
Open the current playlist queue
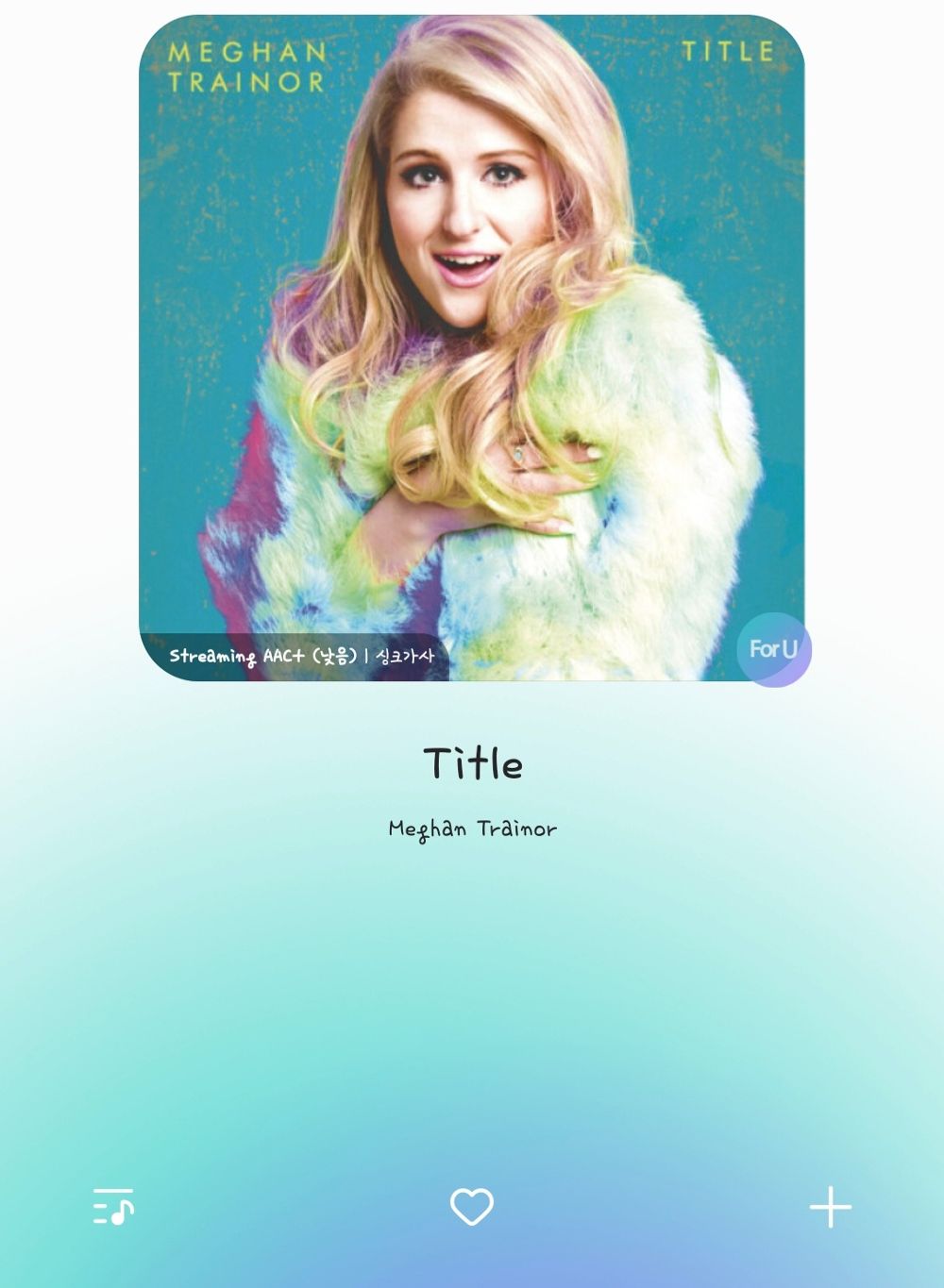coord(113,1206)
